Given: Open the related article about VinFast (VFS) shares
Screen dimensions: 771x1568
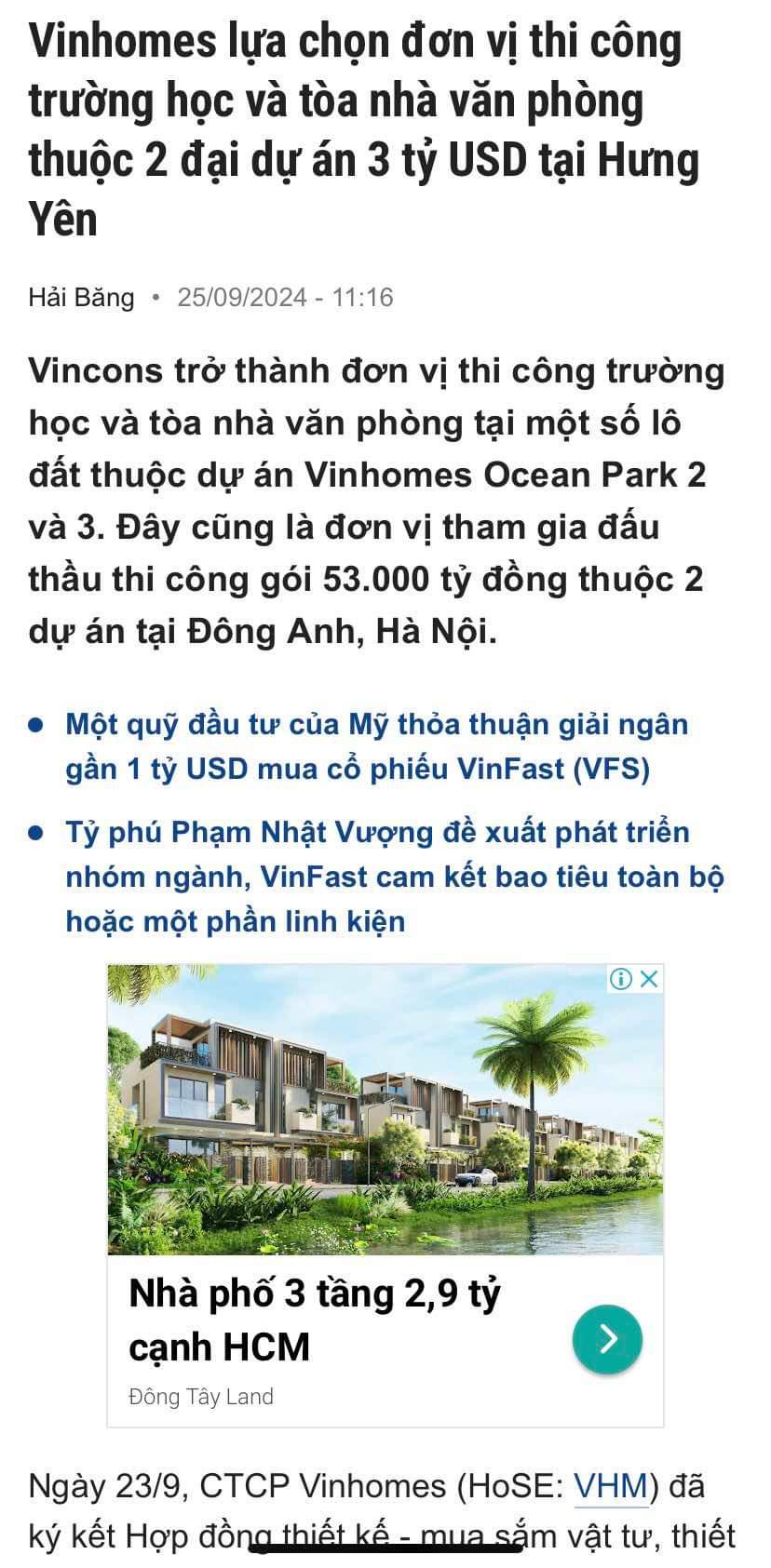Looking at the screenshot, I should pyautogui.click(x=376, y=746).
